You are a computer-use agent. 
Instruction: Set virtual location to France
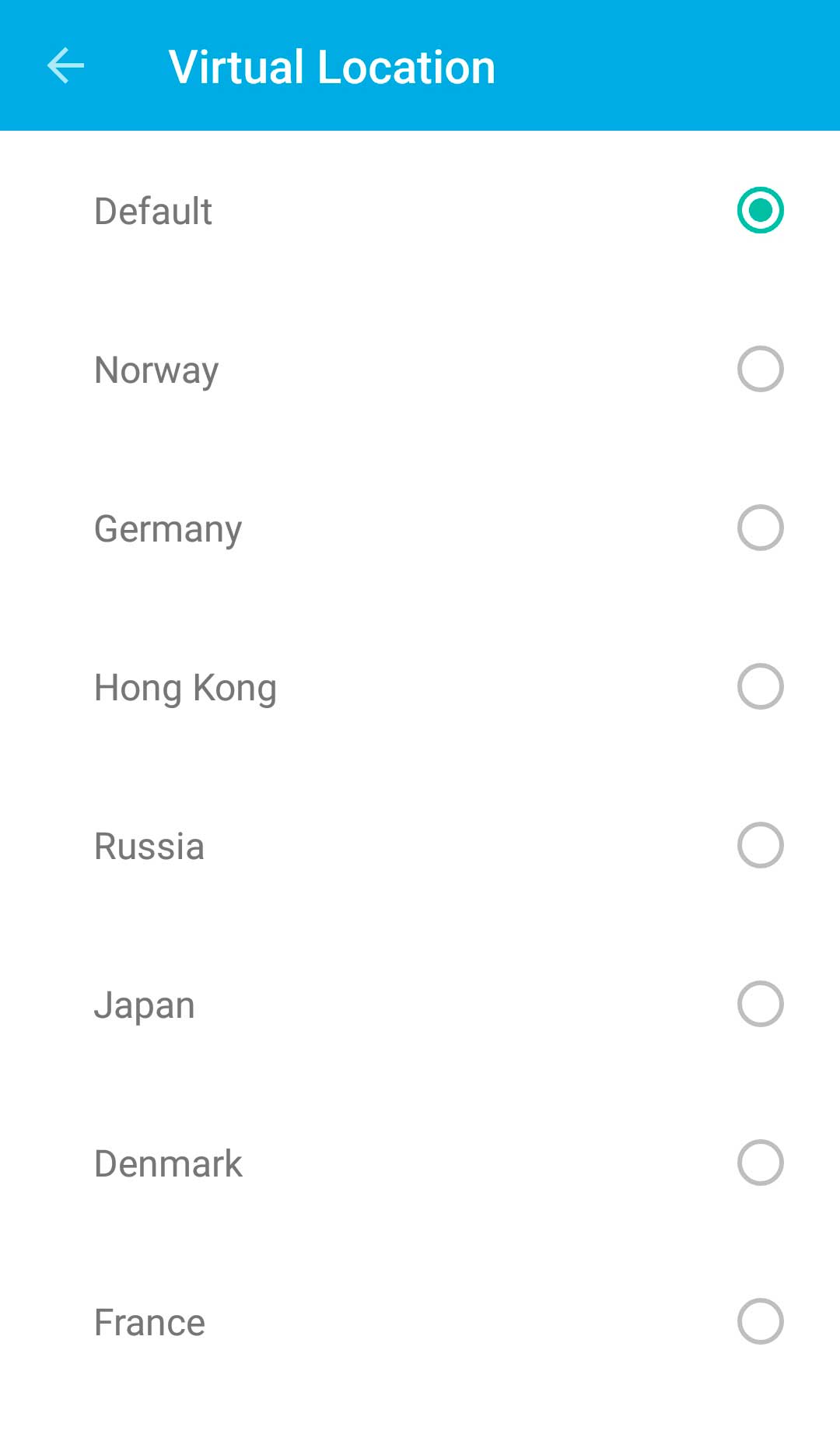(x=759, y=1321)
